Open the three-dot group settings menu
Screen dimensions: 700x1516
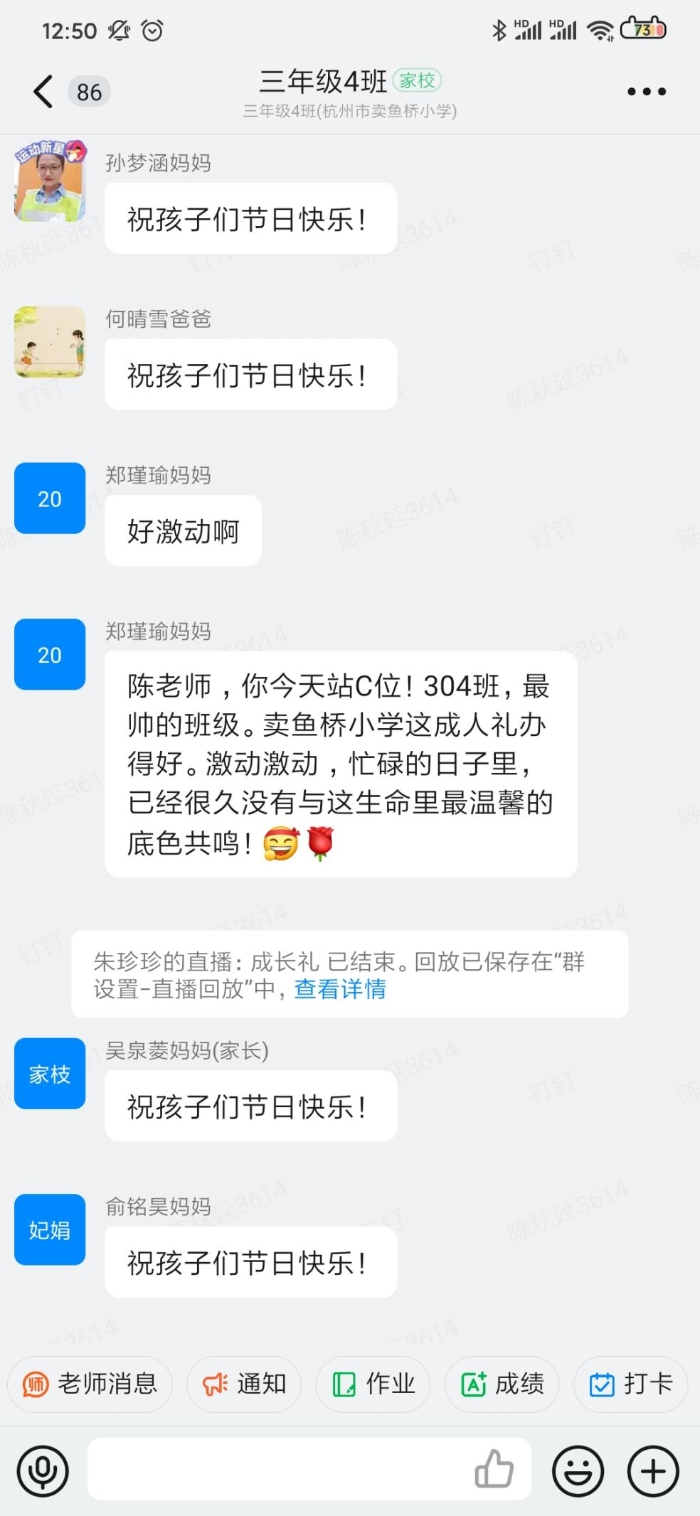point(646,92)
